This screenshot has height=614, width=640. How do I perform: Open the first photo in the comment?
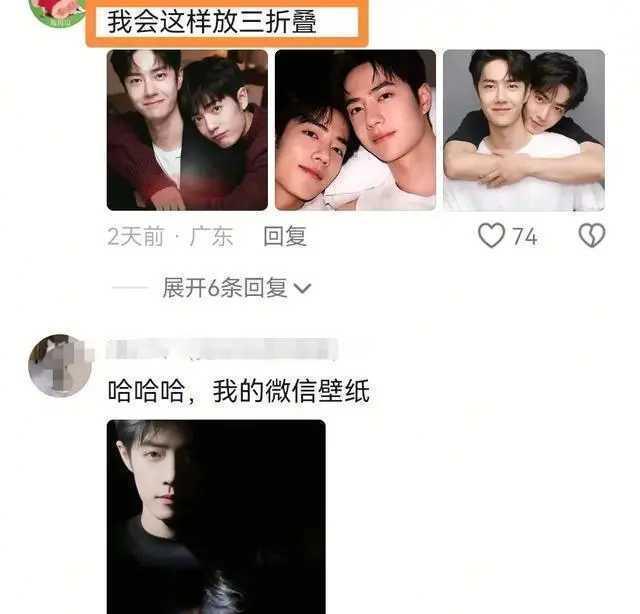coord(187,130)
